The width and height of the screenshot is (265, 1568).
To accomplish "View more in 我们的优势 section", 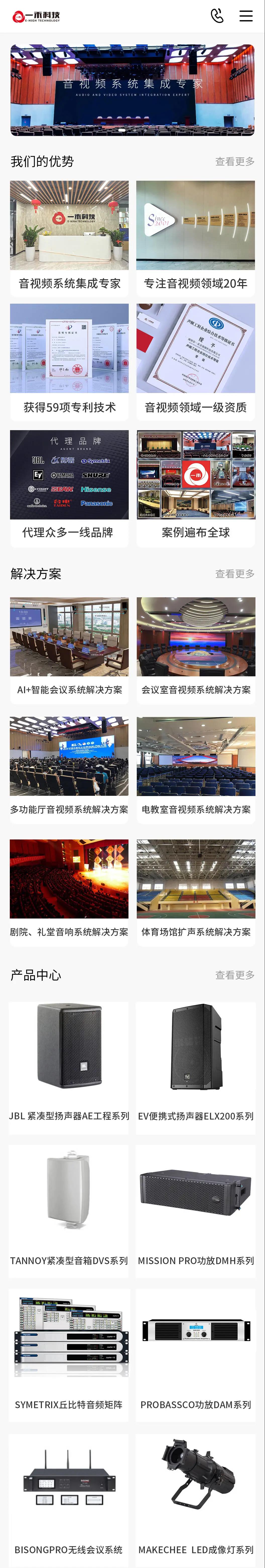I will (235, 161).
